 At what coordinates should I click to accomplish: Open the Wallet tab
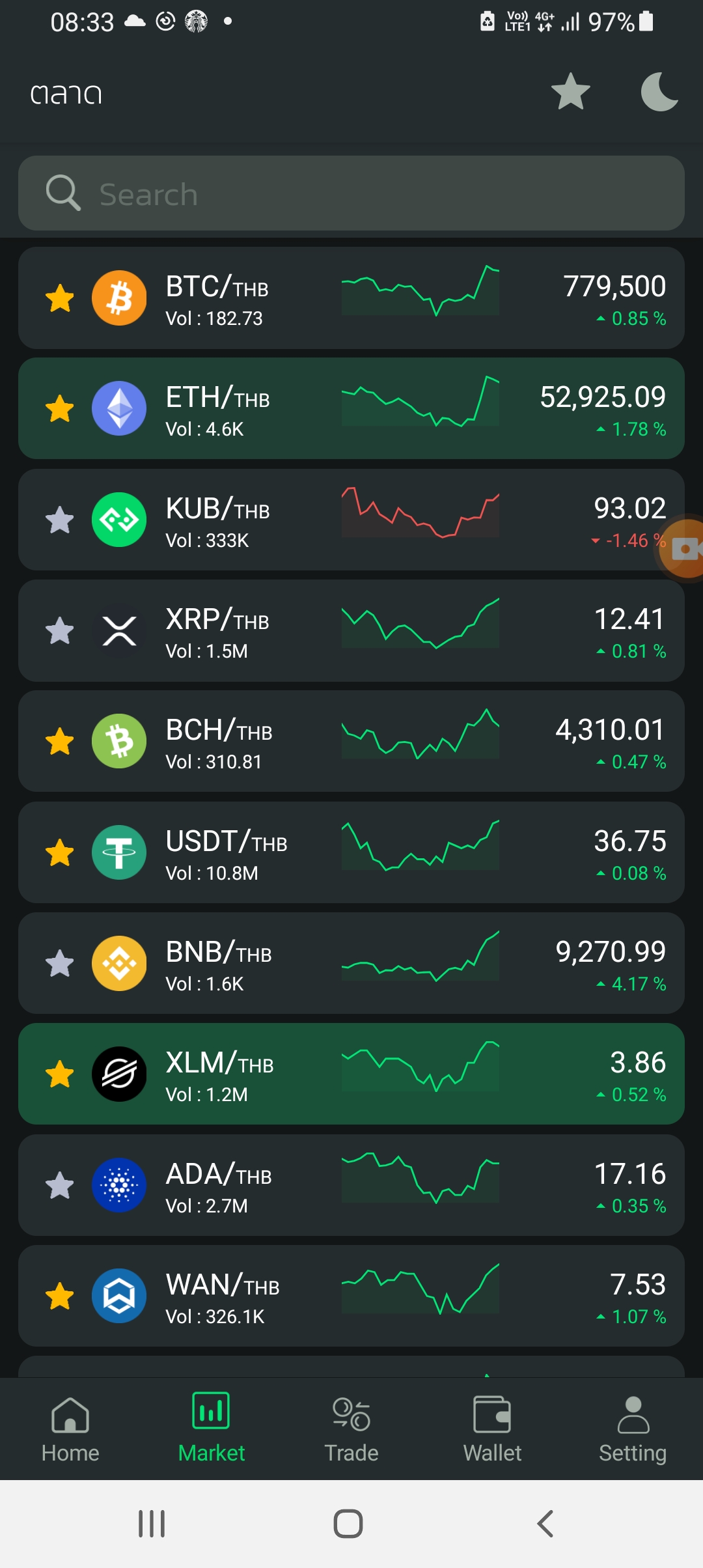pos(492,1429)
